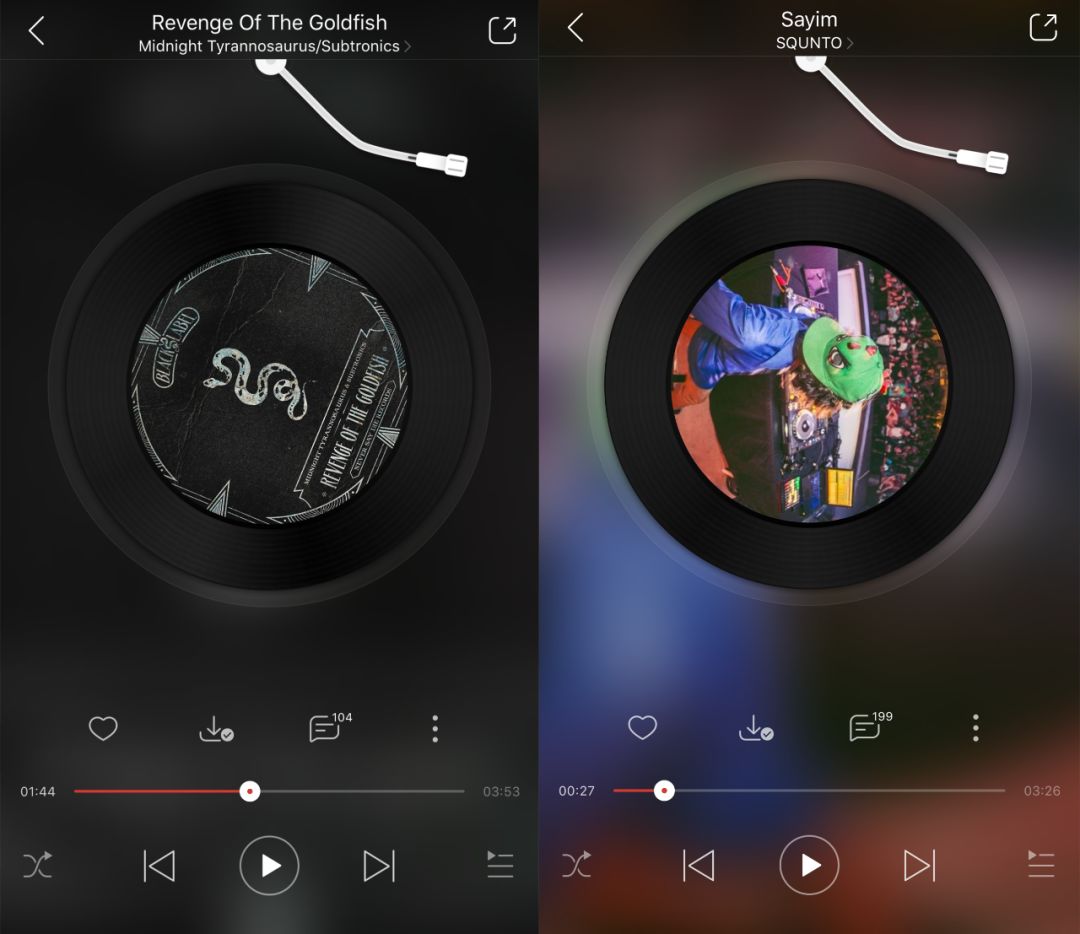Open the 104 comments

325,729
